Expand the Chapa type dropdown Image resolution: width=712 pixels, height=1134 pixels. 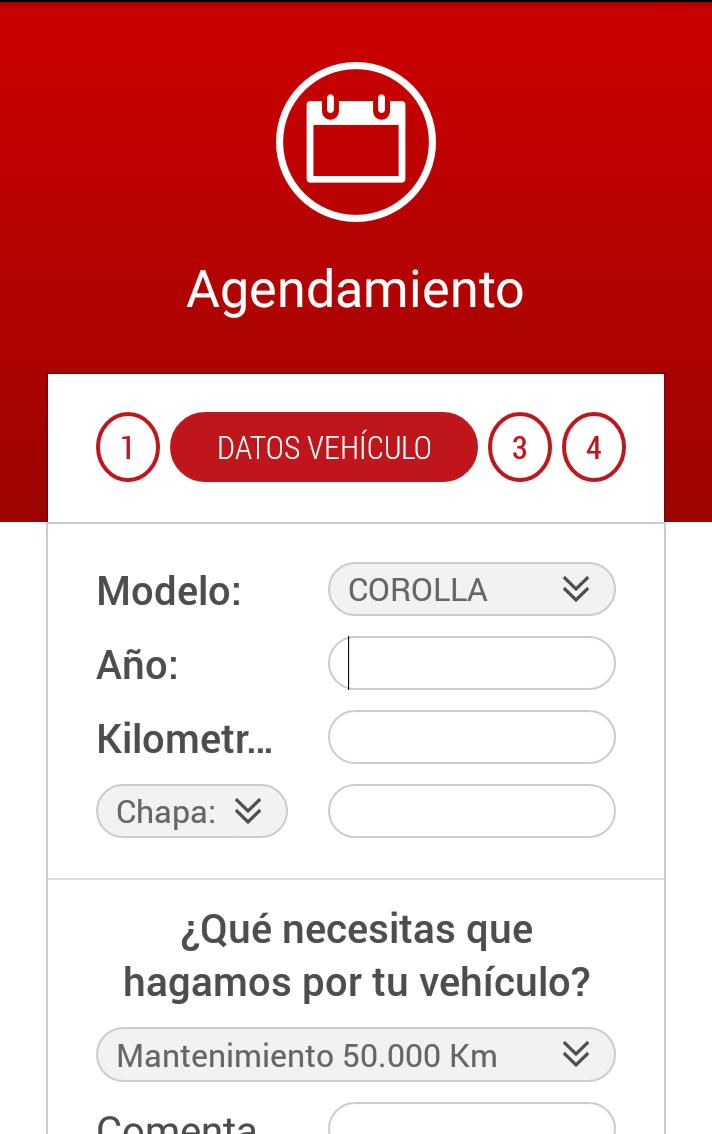pyautogui.click(x=191, y=811)
